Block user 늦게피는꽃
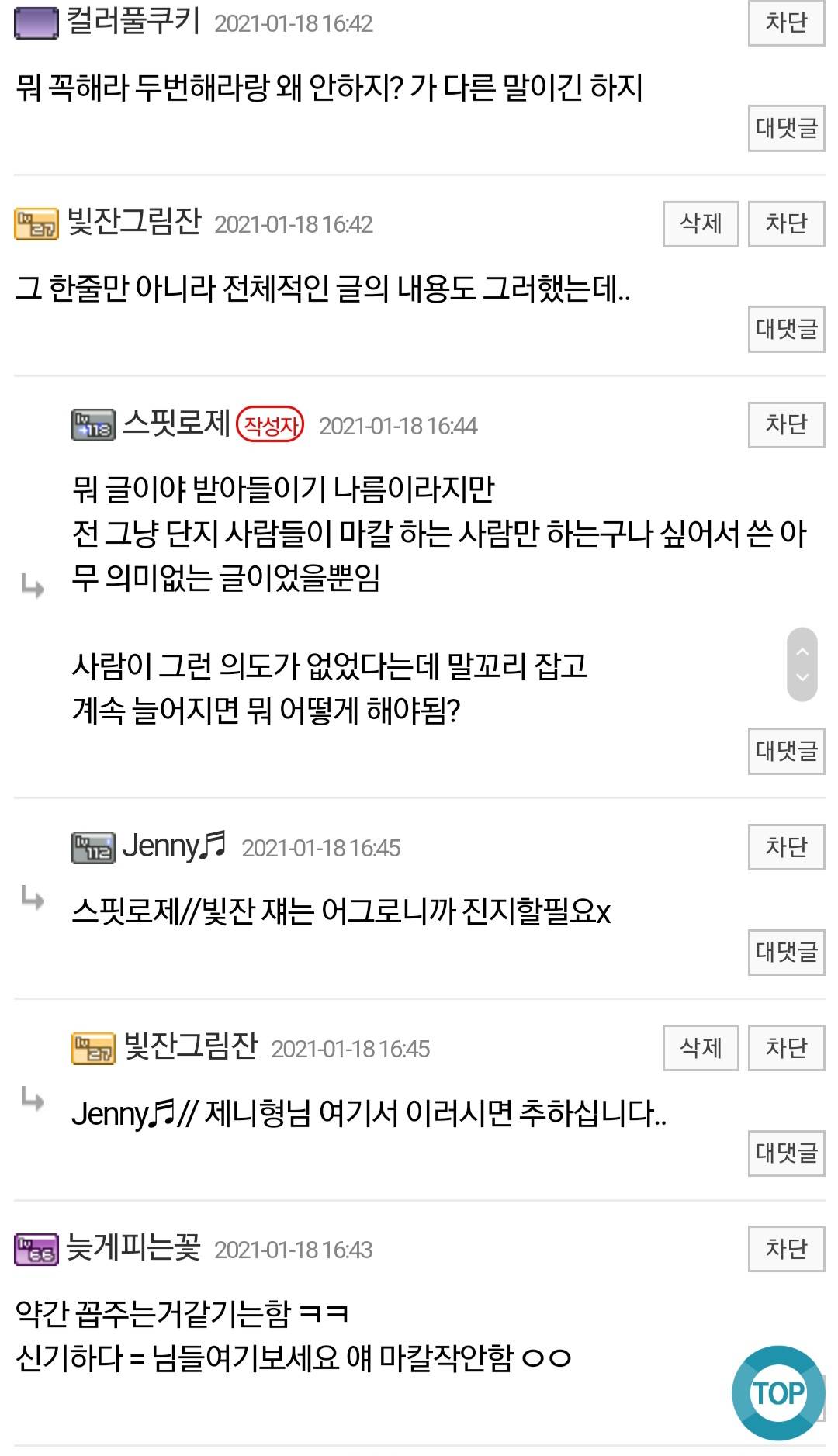The width and height of the screenshot is (838, 1456). click(x=785, y=1249)
